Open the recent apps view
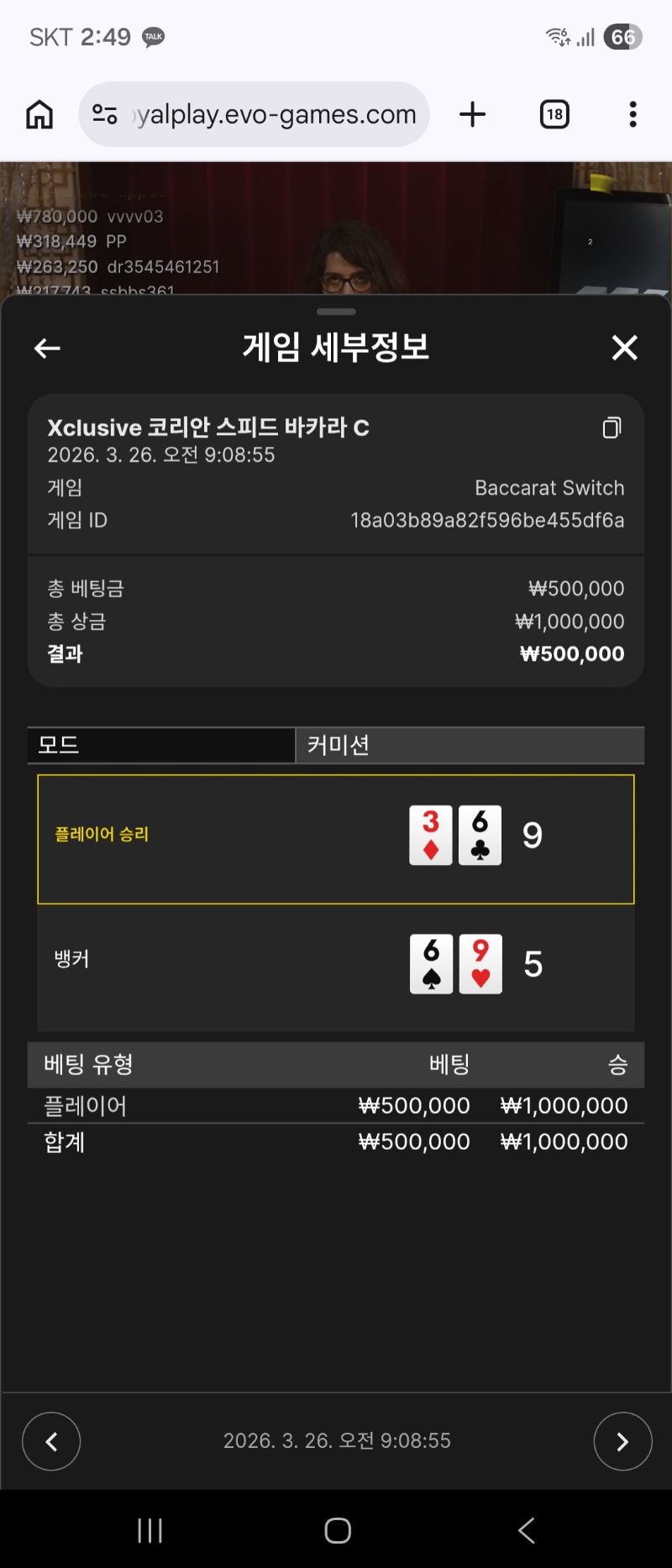Image resolution: width=672 pixels, height=1568 pixels. point(150,1530)
